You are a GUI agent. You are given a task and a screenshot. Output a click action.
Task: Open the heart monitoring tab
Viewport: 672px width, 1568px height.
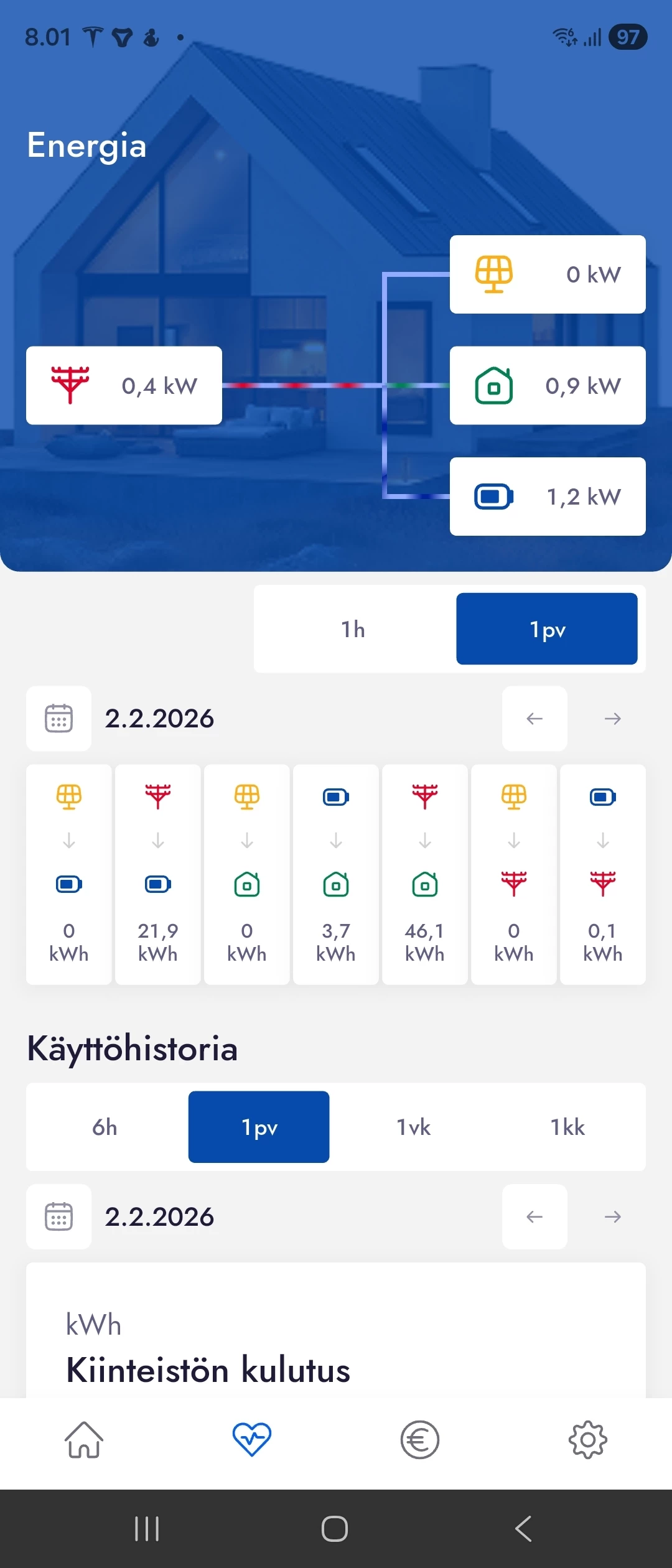coord(252,1440)
